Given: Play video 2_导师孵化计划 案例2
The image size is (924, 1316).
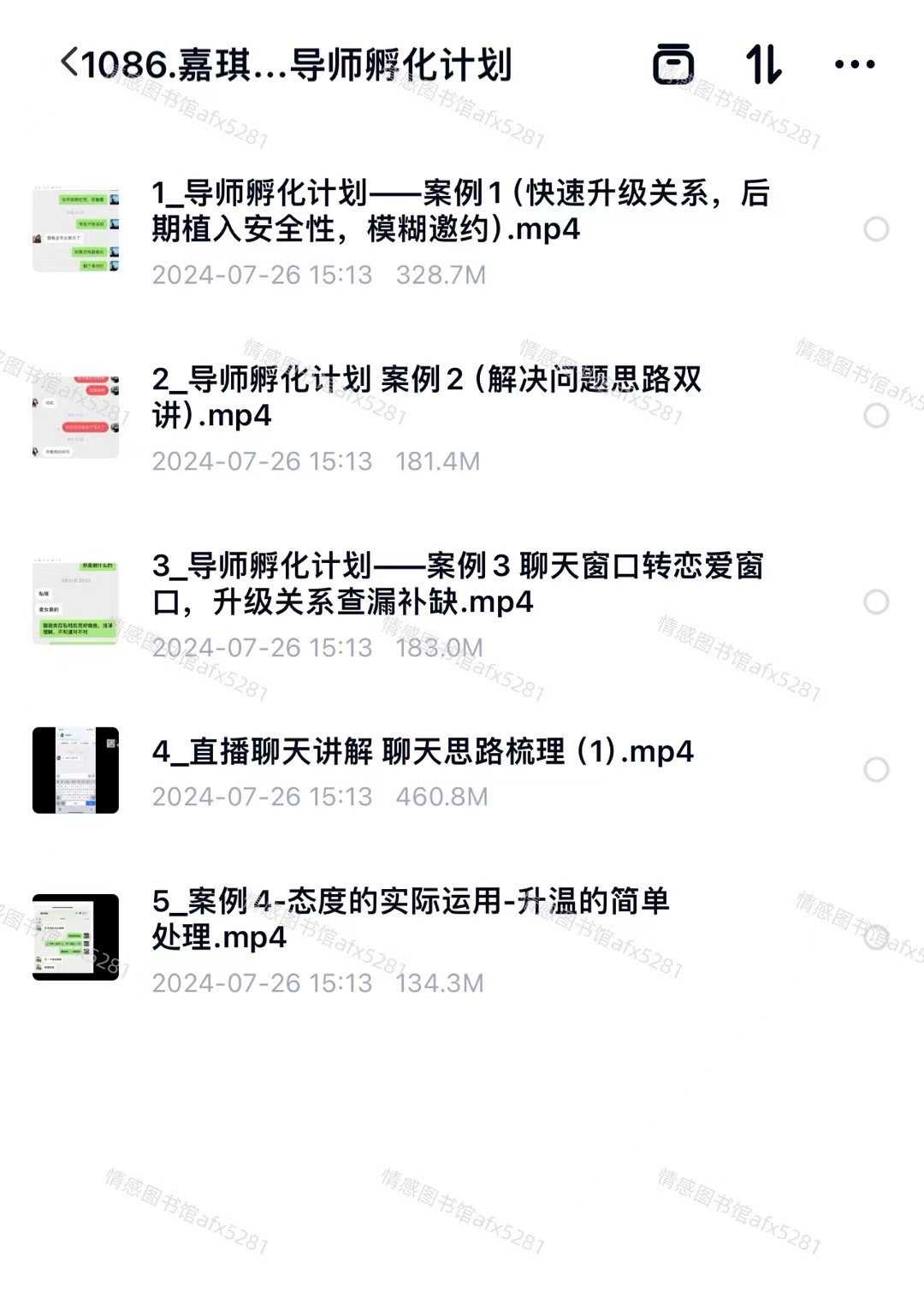Looking at the screenshot, I should 426,397.
